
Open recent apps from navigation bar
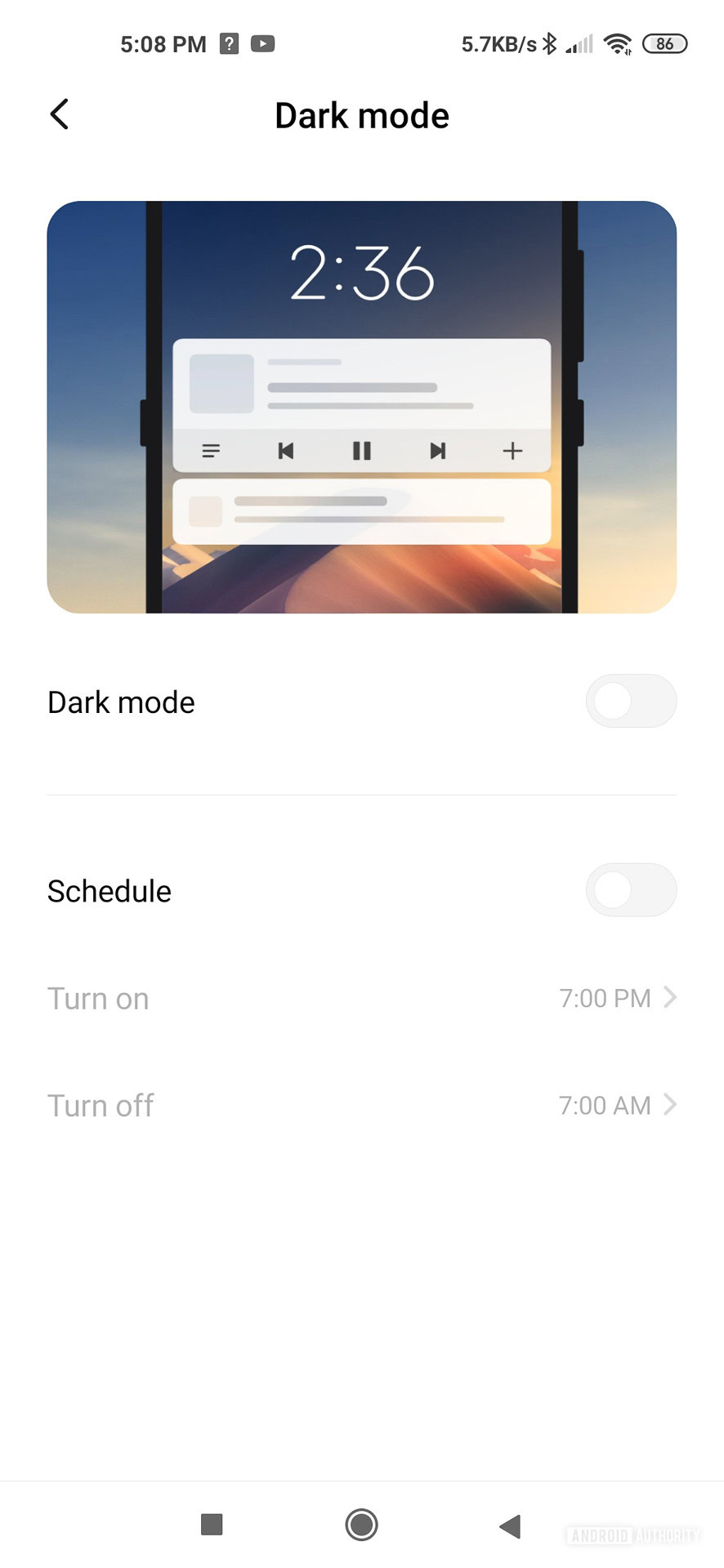[x=212, y=1524]
